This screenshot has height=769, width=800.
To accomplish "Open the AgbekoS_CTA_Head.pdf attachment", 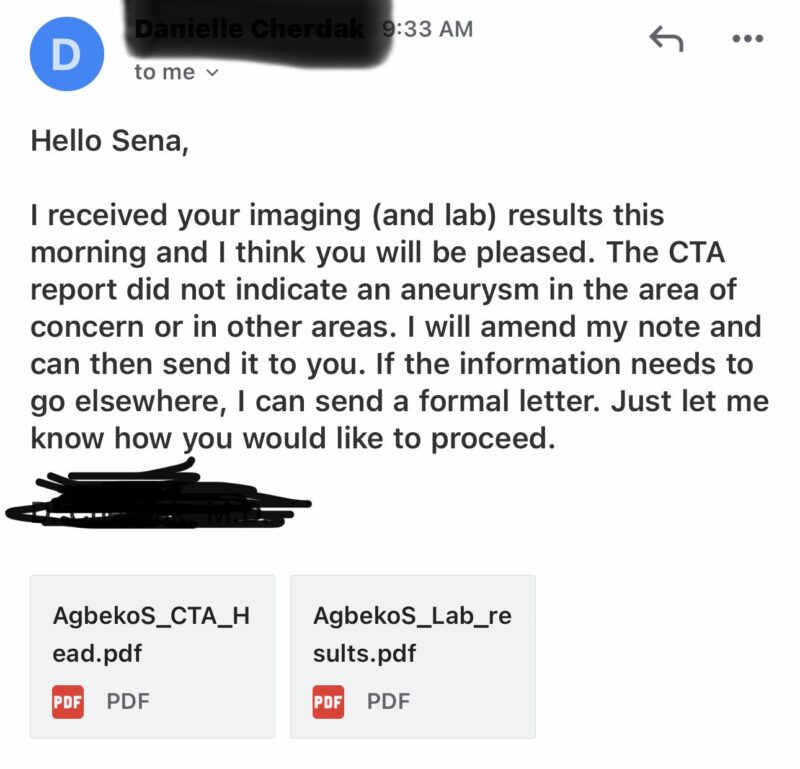I will (x=152, y=656).
